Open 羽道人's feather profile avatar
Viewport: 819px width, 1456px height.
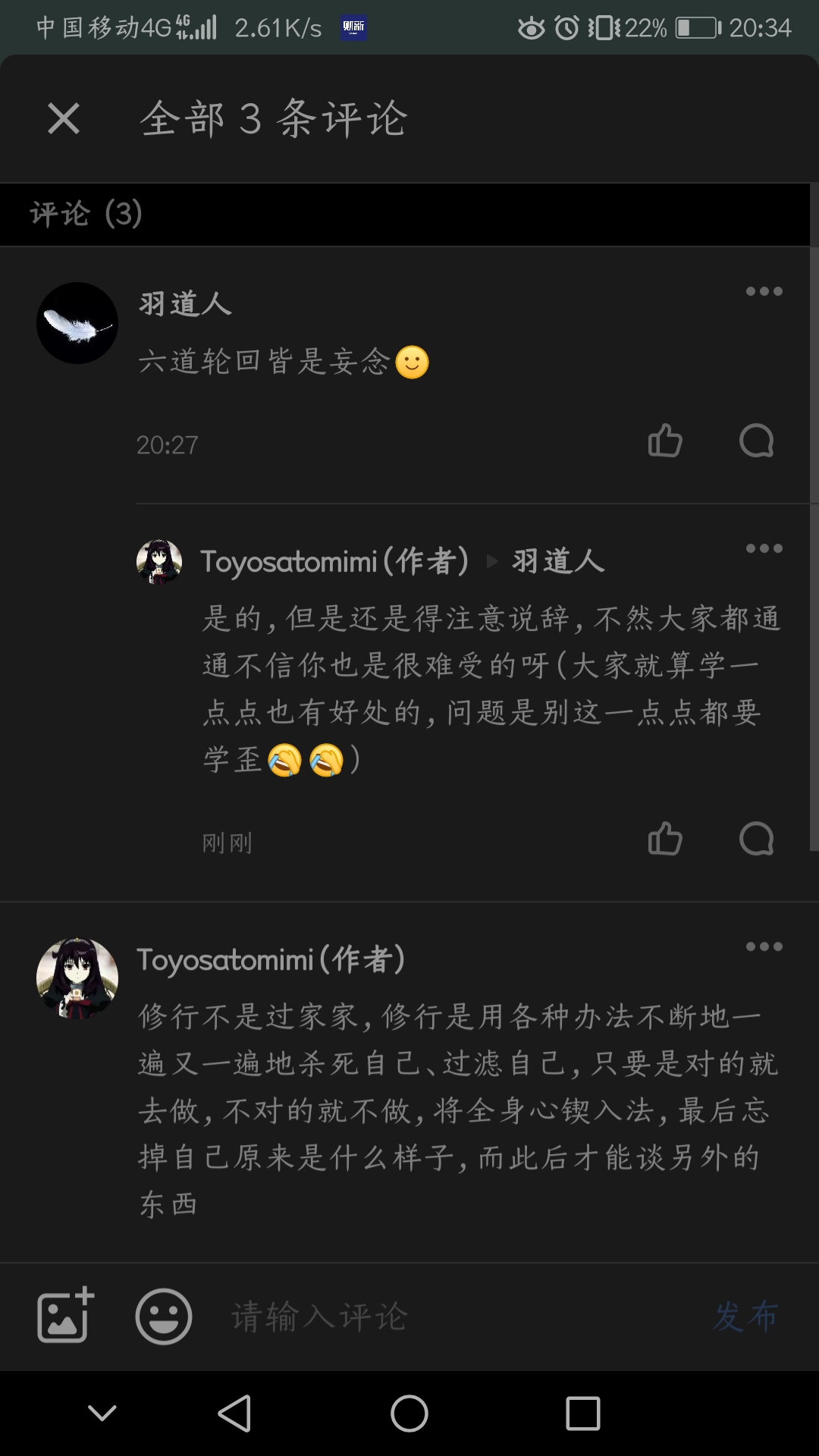77,323
